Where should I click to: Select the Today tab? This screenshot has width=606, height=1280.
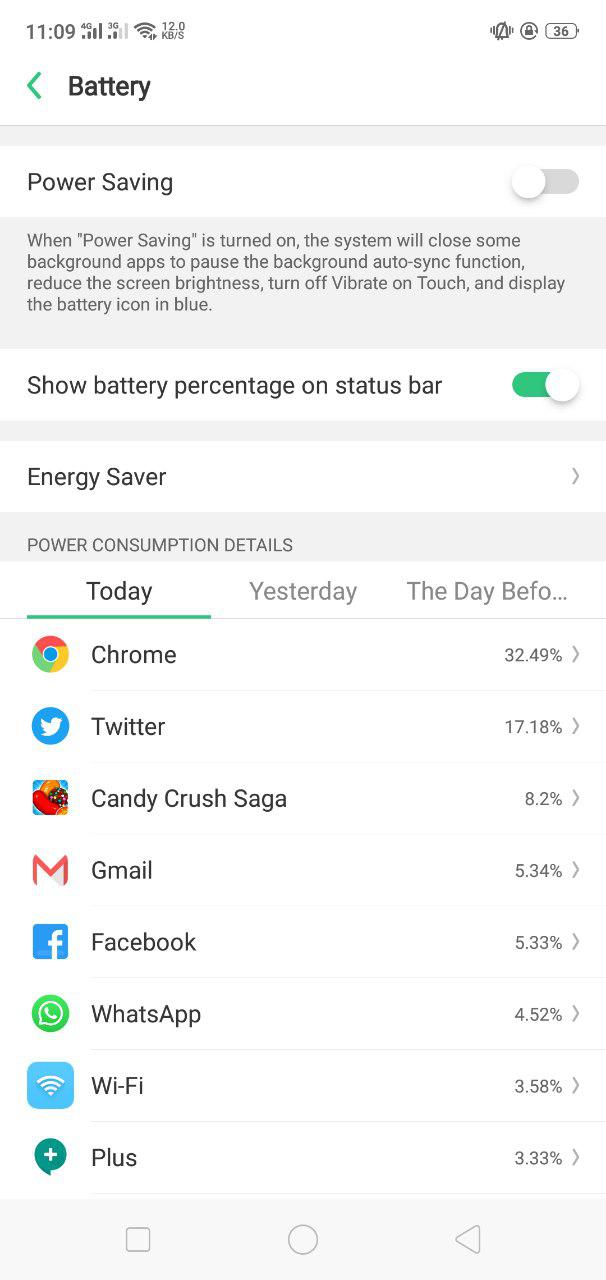tap(119, 591)
